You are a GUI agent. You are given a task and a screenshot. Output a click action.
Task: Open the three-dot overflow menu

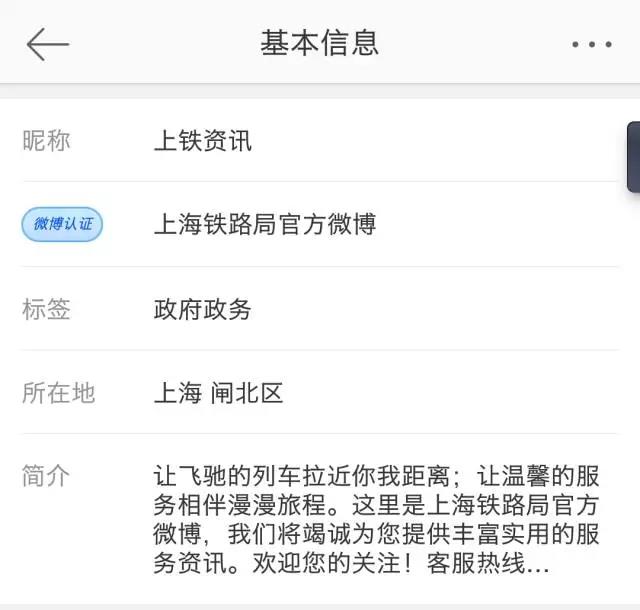tap(591, 44)
